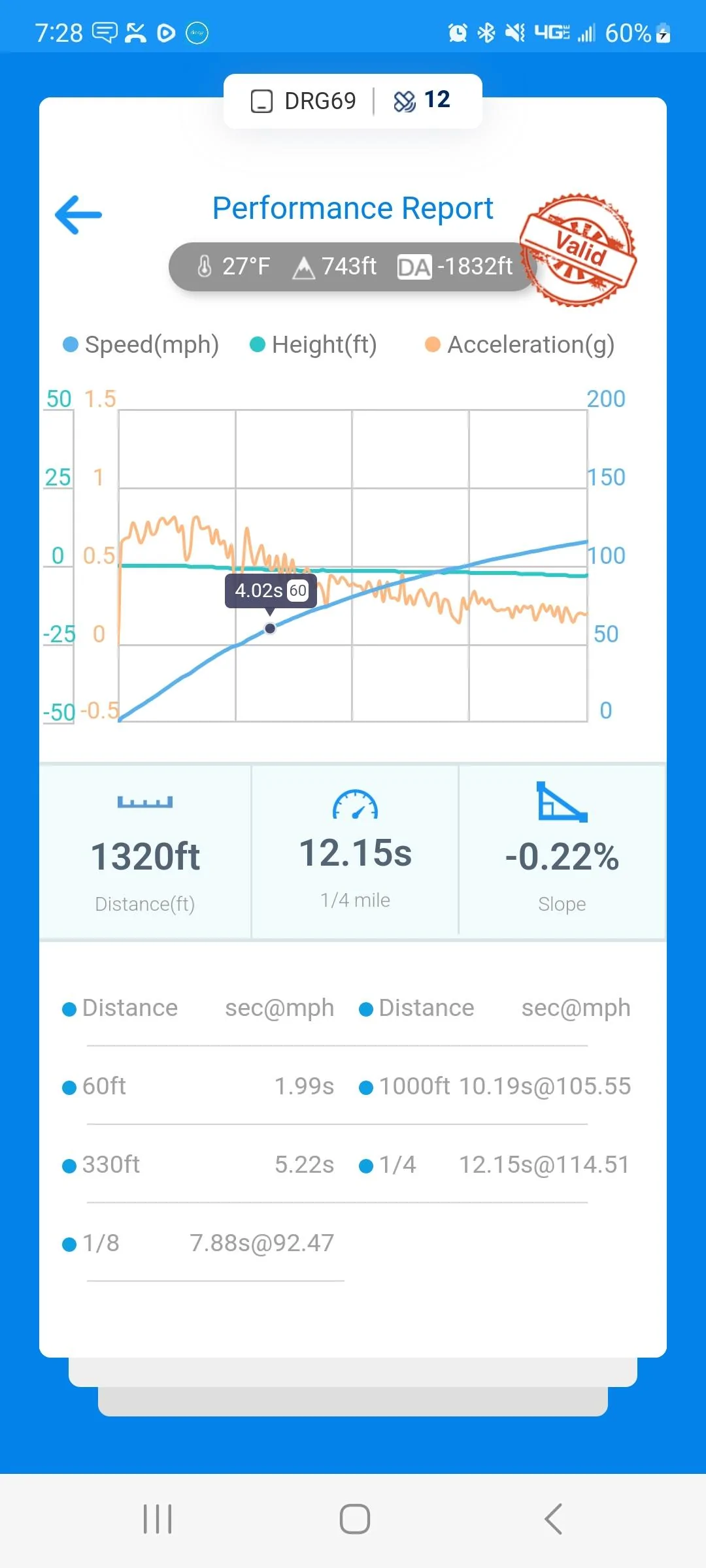Open the 12.15s 1/4 mile tile
706x1568 pixels.
(355, 852)
